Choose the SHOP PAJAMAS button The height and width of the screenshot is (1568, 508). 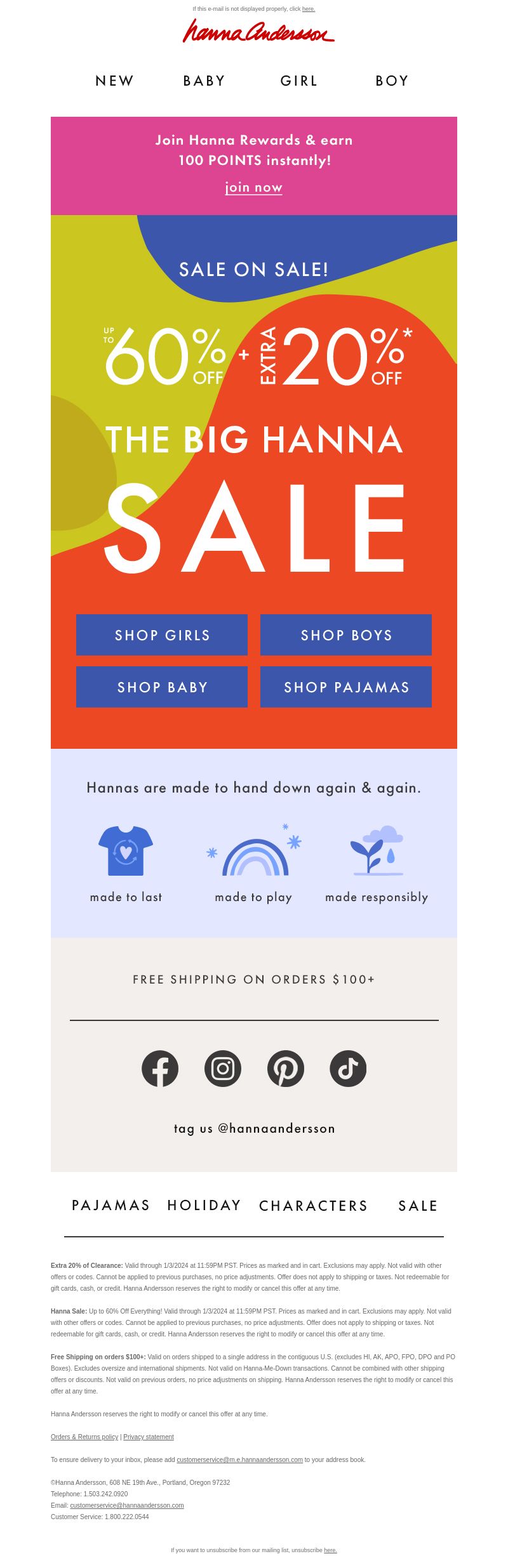[346, 687]
